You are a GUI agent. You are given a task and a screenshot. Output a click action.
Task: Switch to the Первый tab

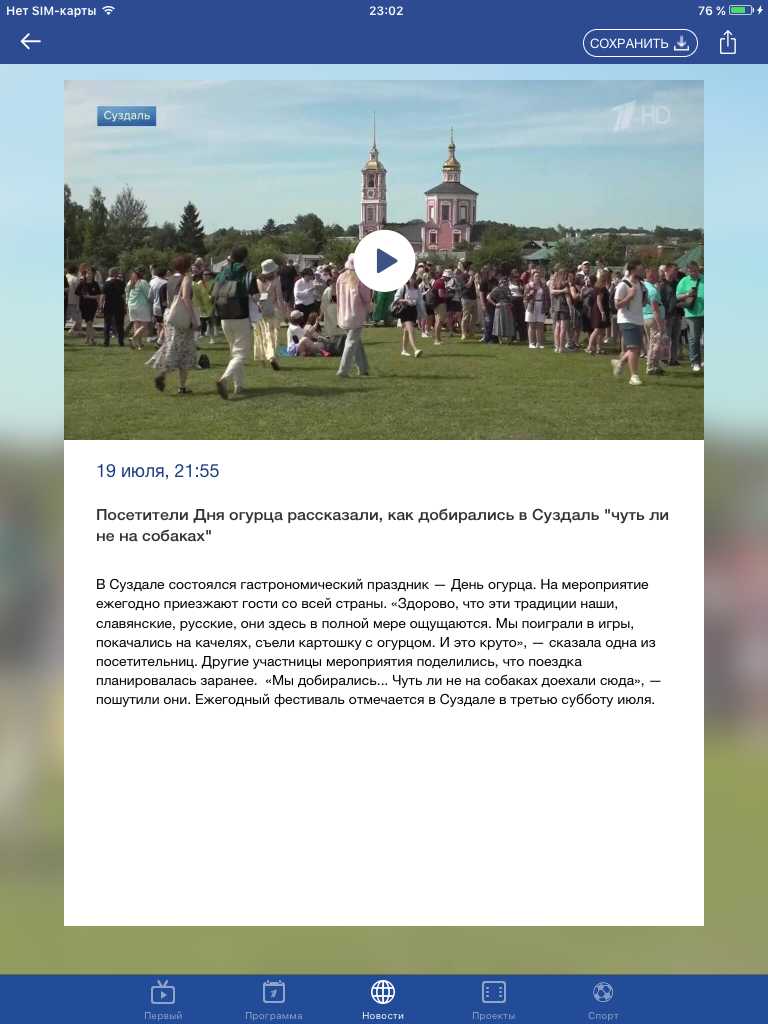click(163, 999)
